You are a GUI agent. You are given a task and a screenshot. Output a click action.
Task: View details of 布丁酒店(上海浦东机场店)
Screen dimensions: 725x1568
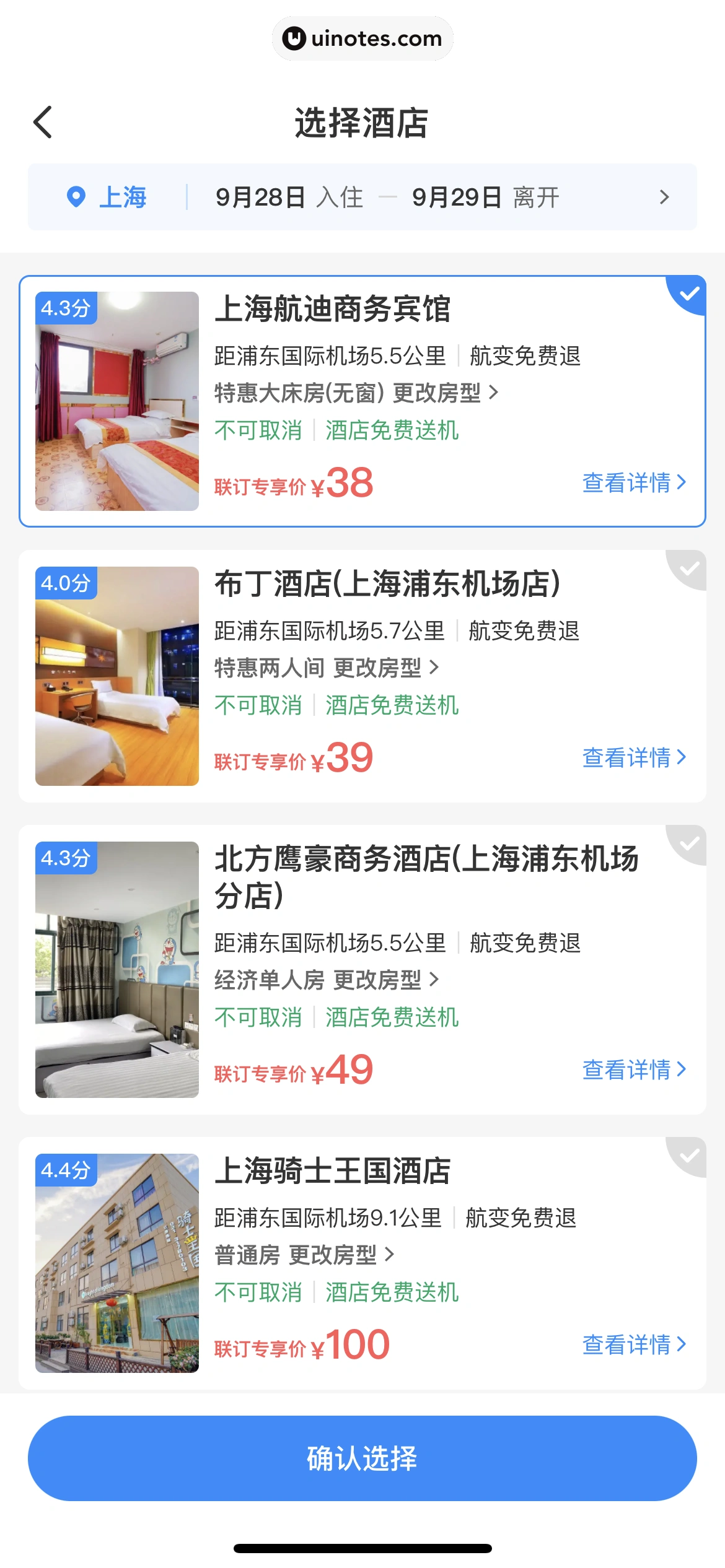coord(633,757)
